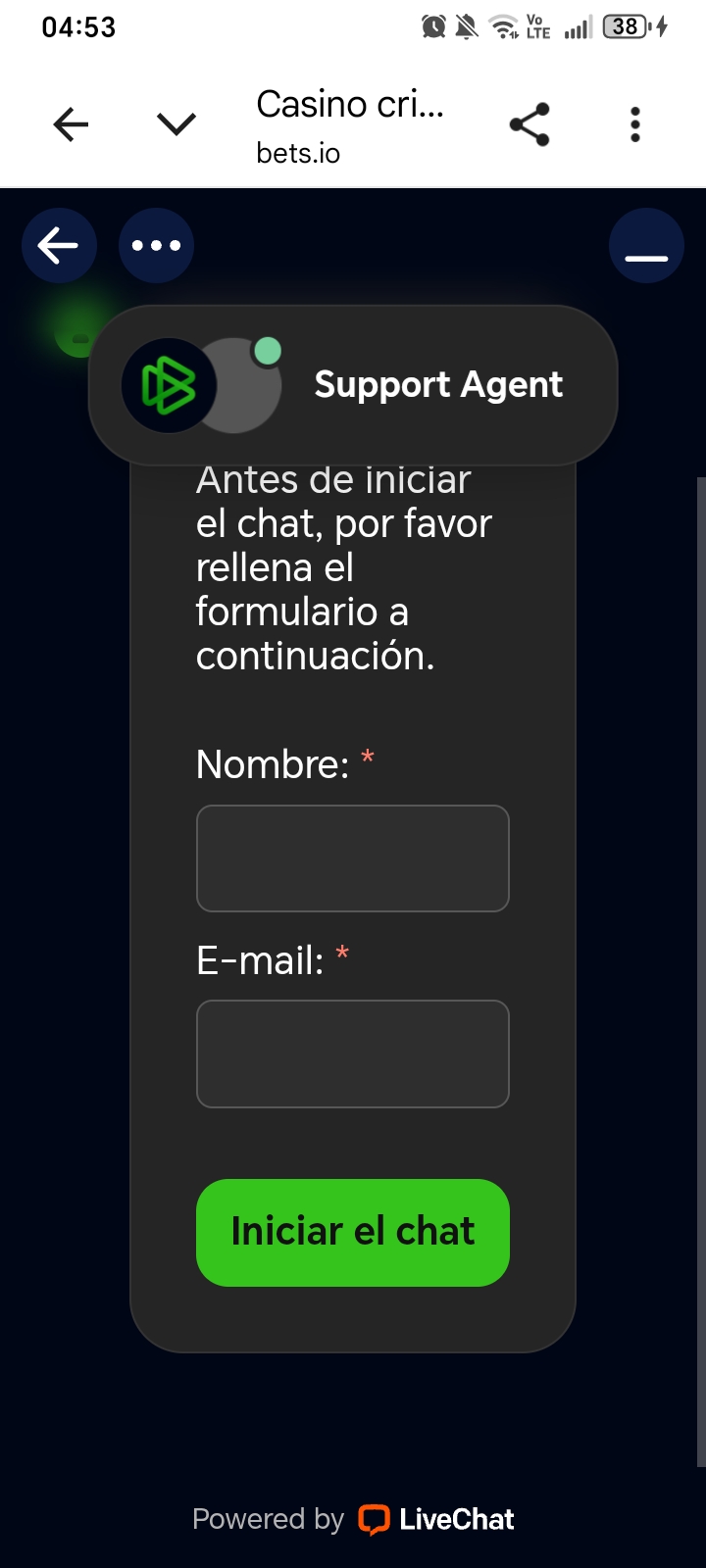Expand the browser tab dropdown chevron
Image resolution: width=706 pixels, height=1568 pixels.
(x=176, y=124)
